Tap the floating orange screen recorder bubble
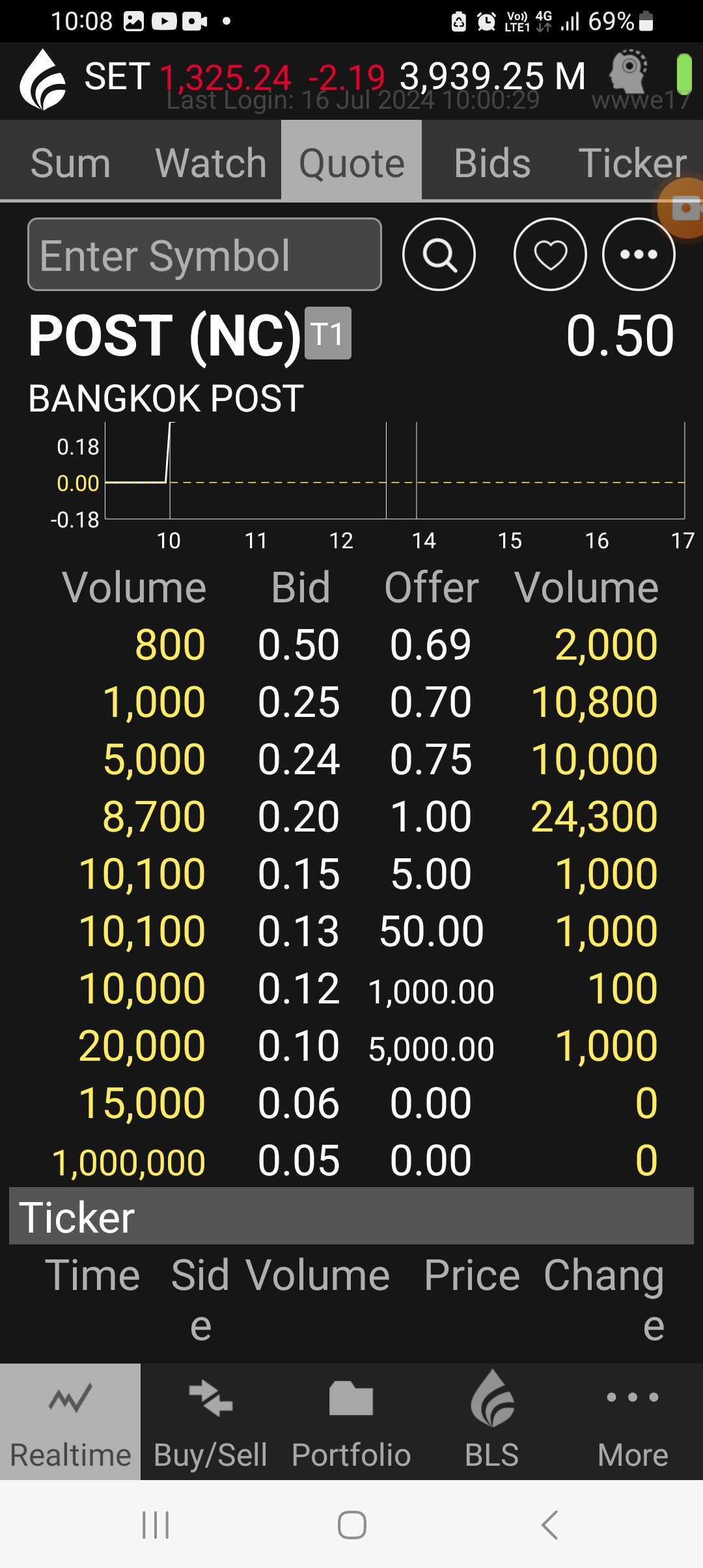 point(682,209)
